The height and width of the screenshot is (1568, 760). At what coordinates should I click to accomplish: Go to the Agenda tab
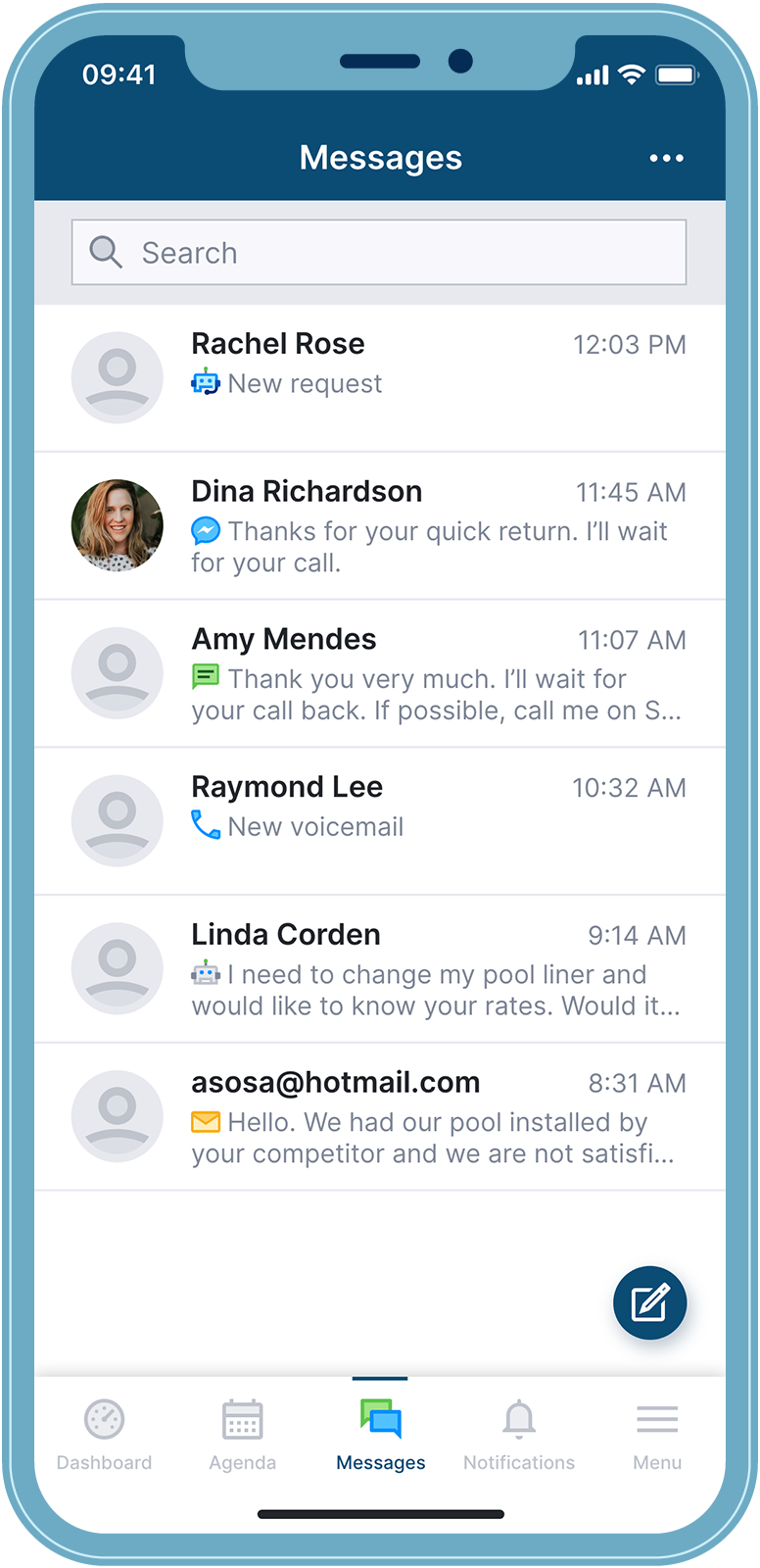pos(242,1435)
